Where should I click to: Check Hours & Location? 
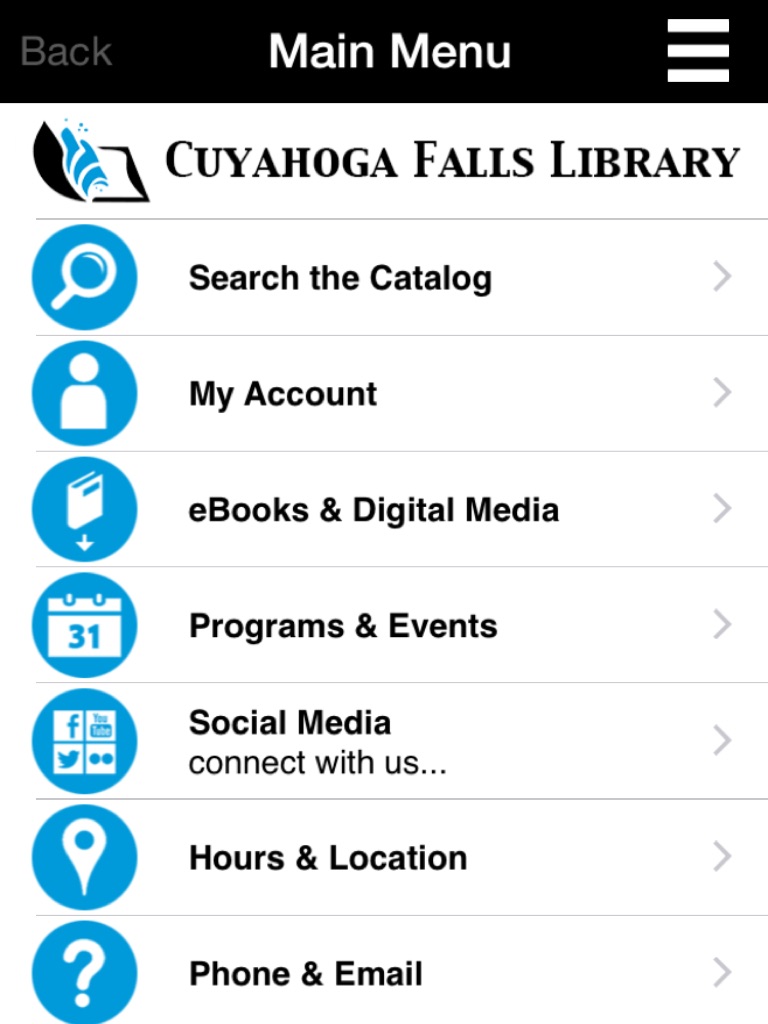pyautogui.click(x=328, y=858)
